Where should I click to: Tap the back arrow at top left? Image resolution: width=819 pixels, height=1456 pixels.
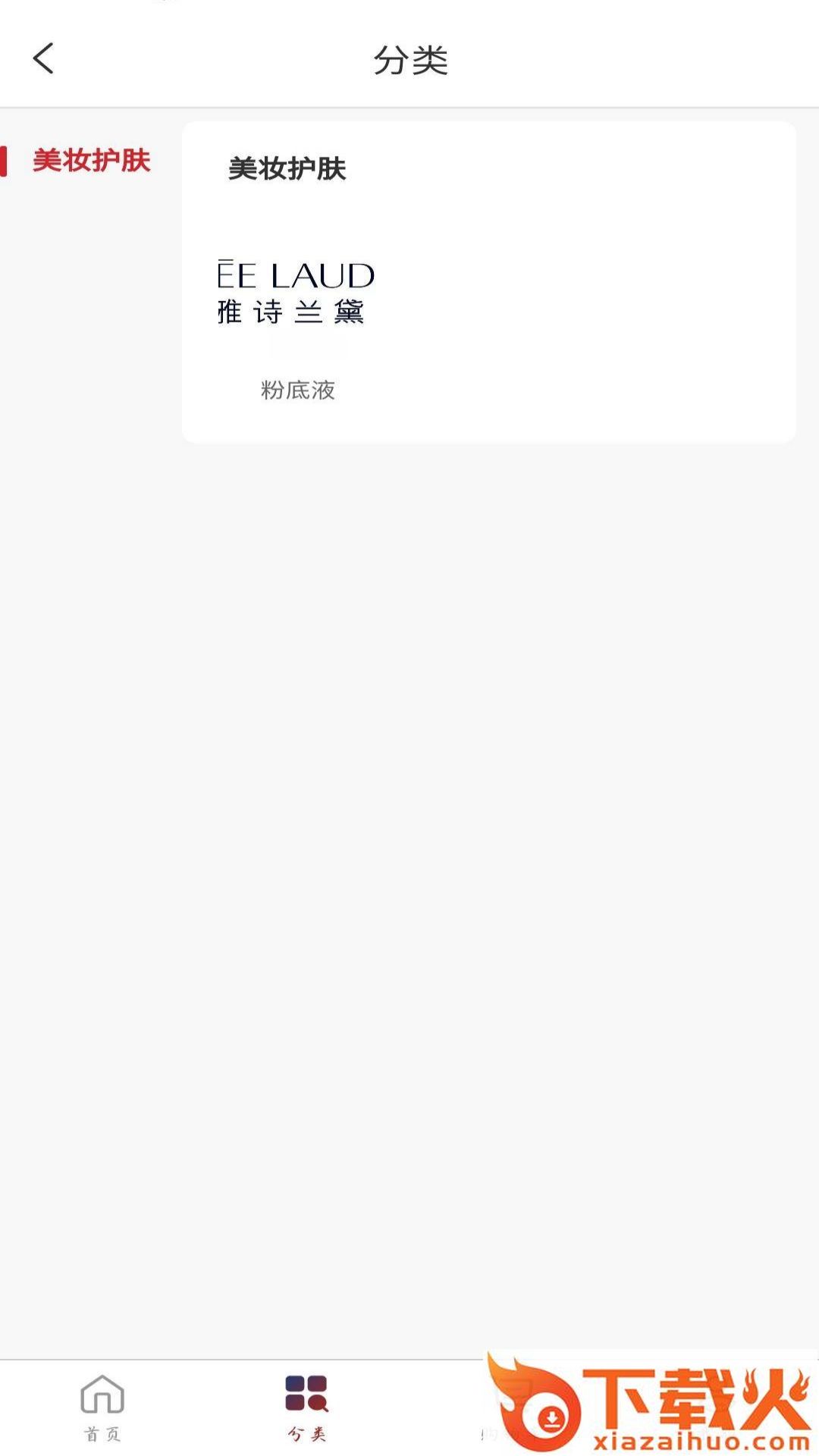click(43, 58)
